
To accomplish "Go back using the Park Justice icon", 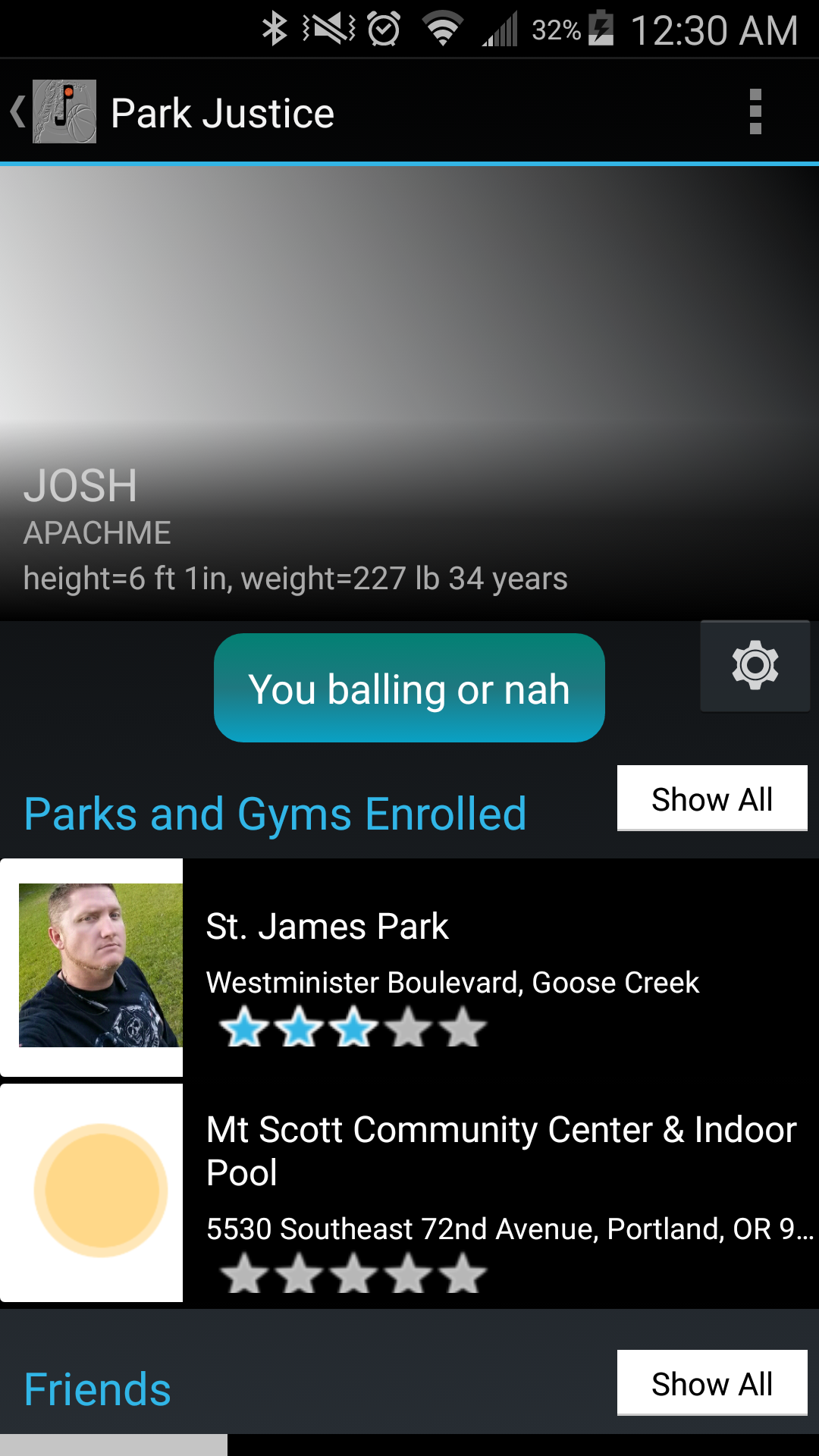I will 53,112.
